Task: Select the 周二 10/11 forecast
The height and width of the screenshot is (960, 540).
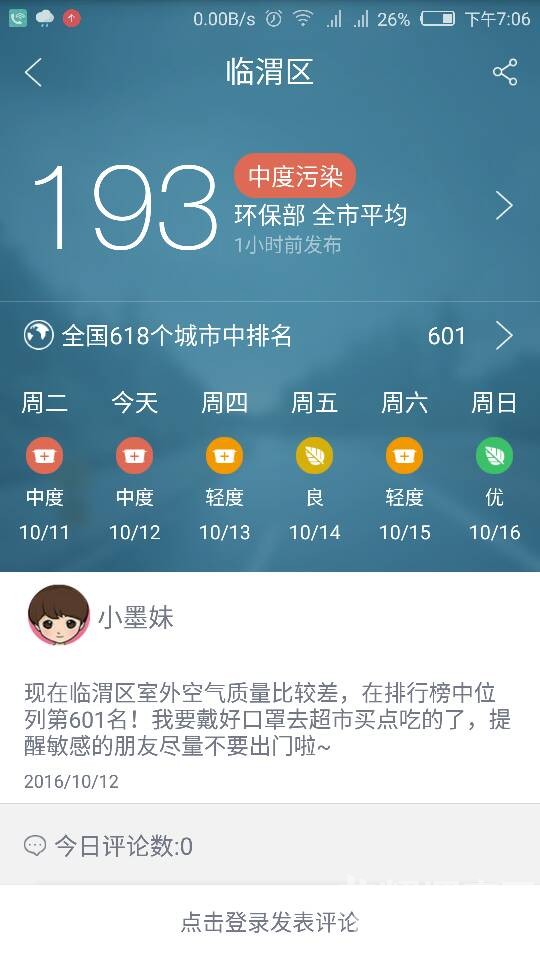Action: 45,467
